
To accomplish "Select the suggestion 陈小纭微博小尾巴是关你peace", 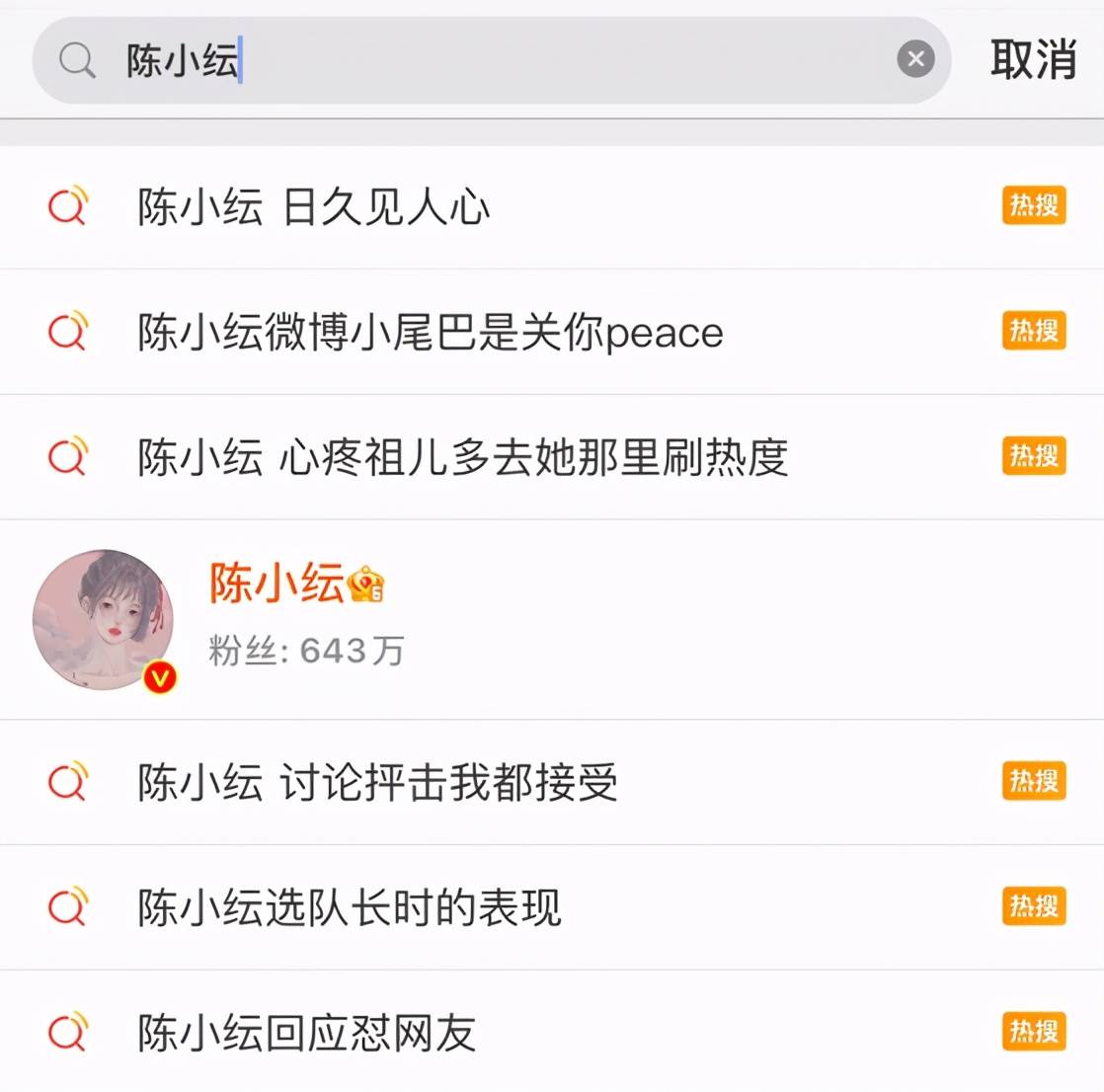I will point(431,333).
